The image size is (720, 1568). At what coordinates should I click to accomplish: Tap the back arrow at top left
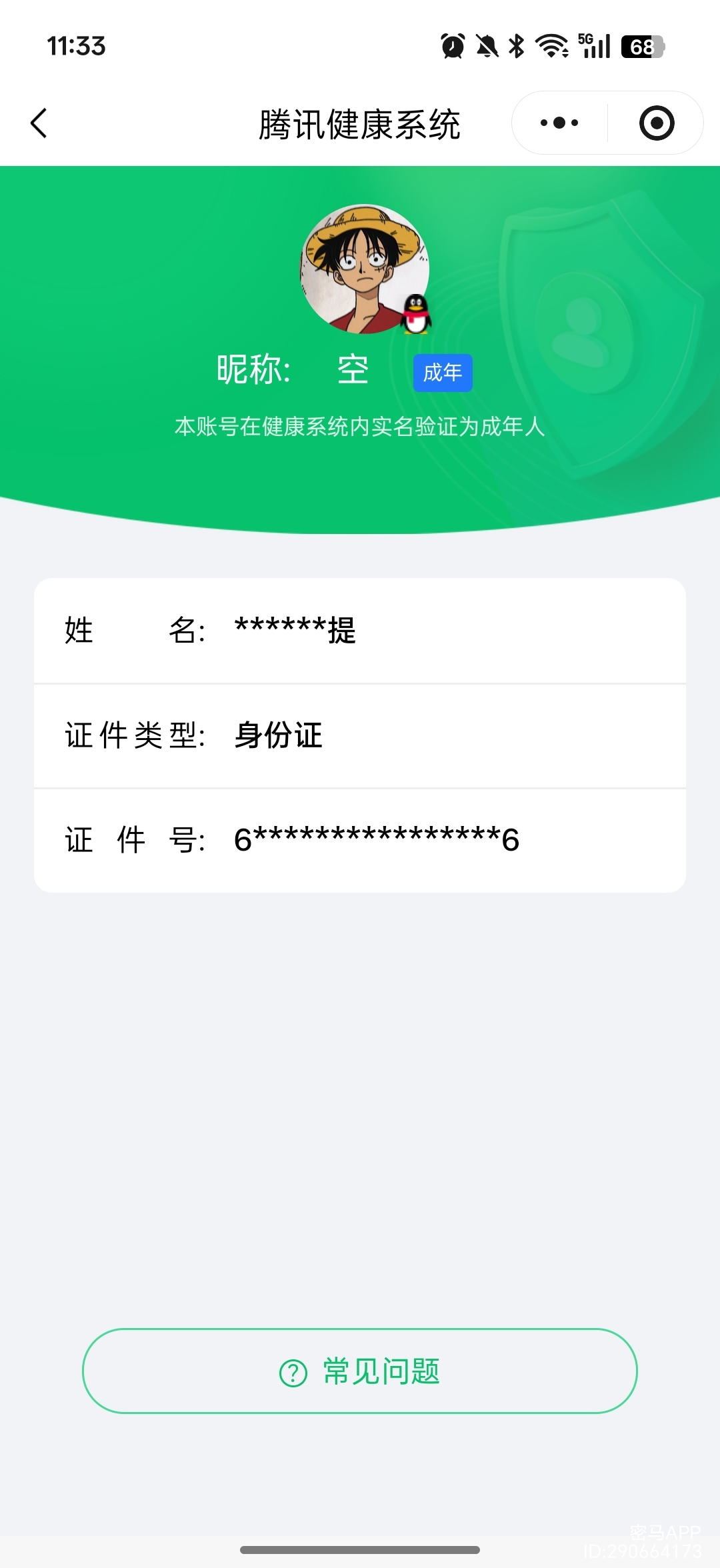tap(38, 123)
